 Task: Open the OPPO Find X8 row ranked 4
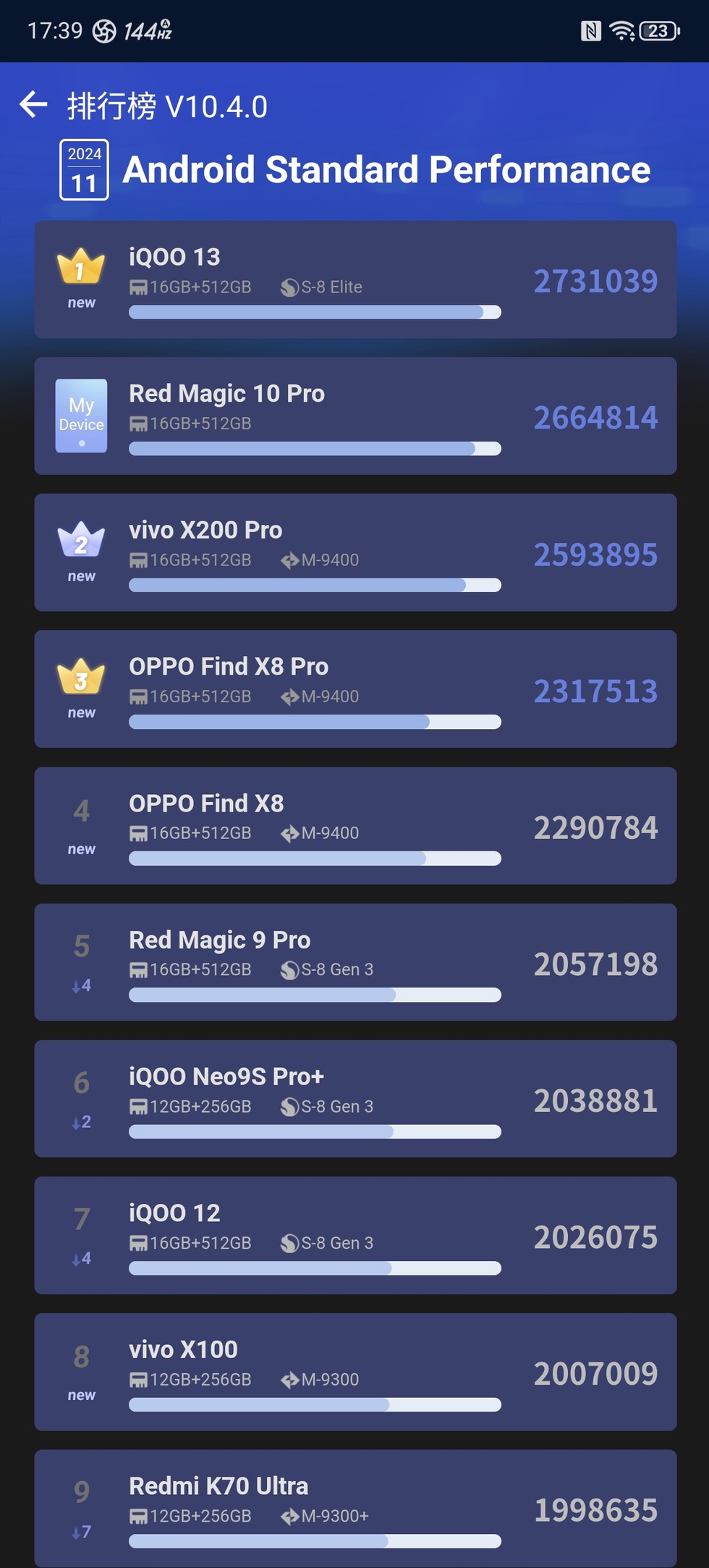point(354,826)
